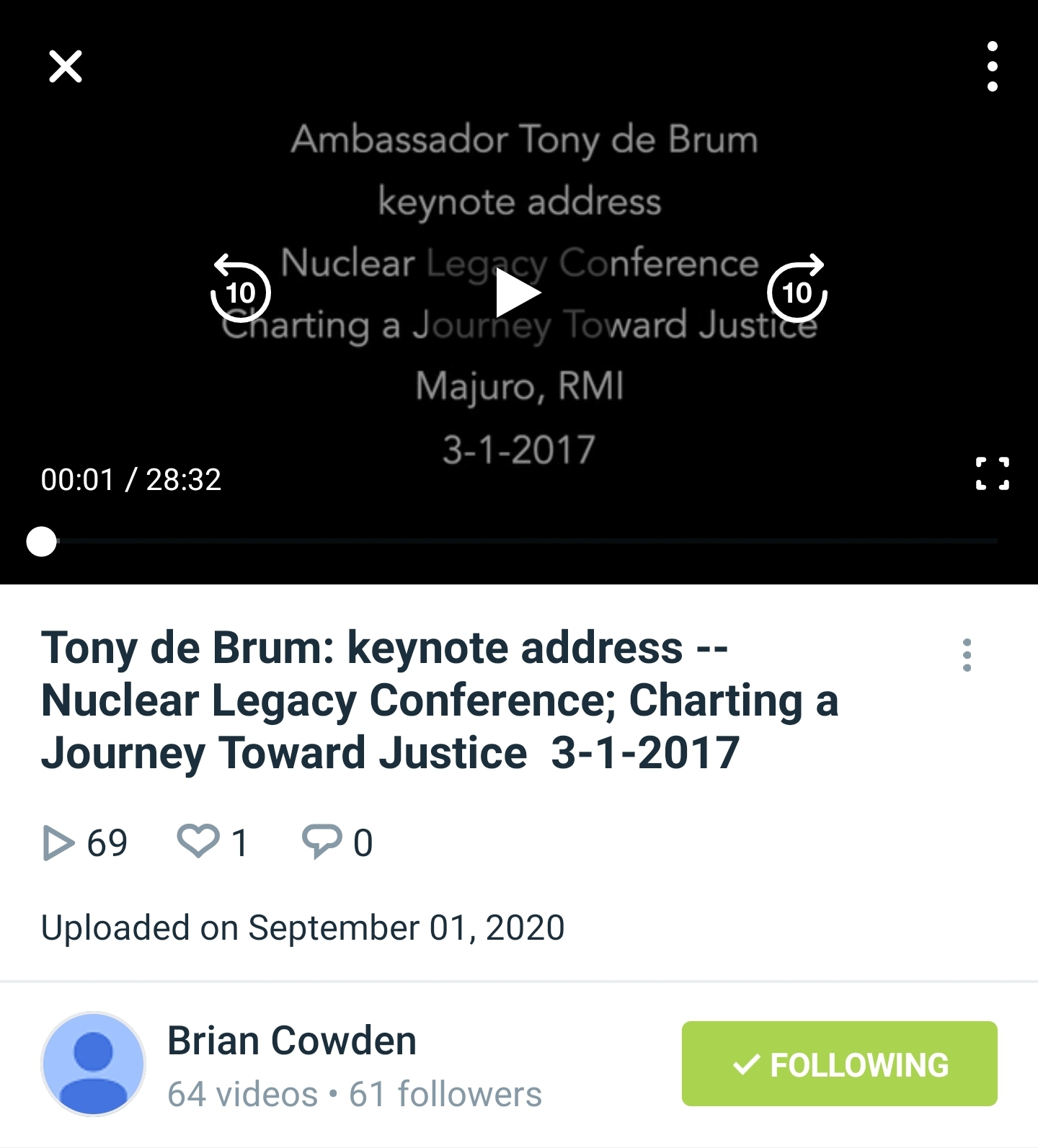Image resolution: width=1038 pixels, height=1148 pixels.
Task: Open the comments for this video
Action: point(321,841)
